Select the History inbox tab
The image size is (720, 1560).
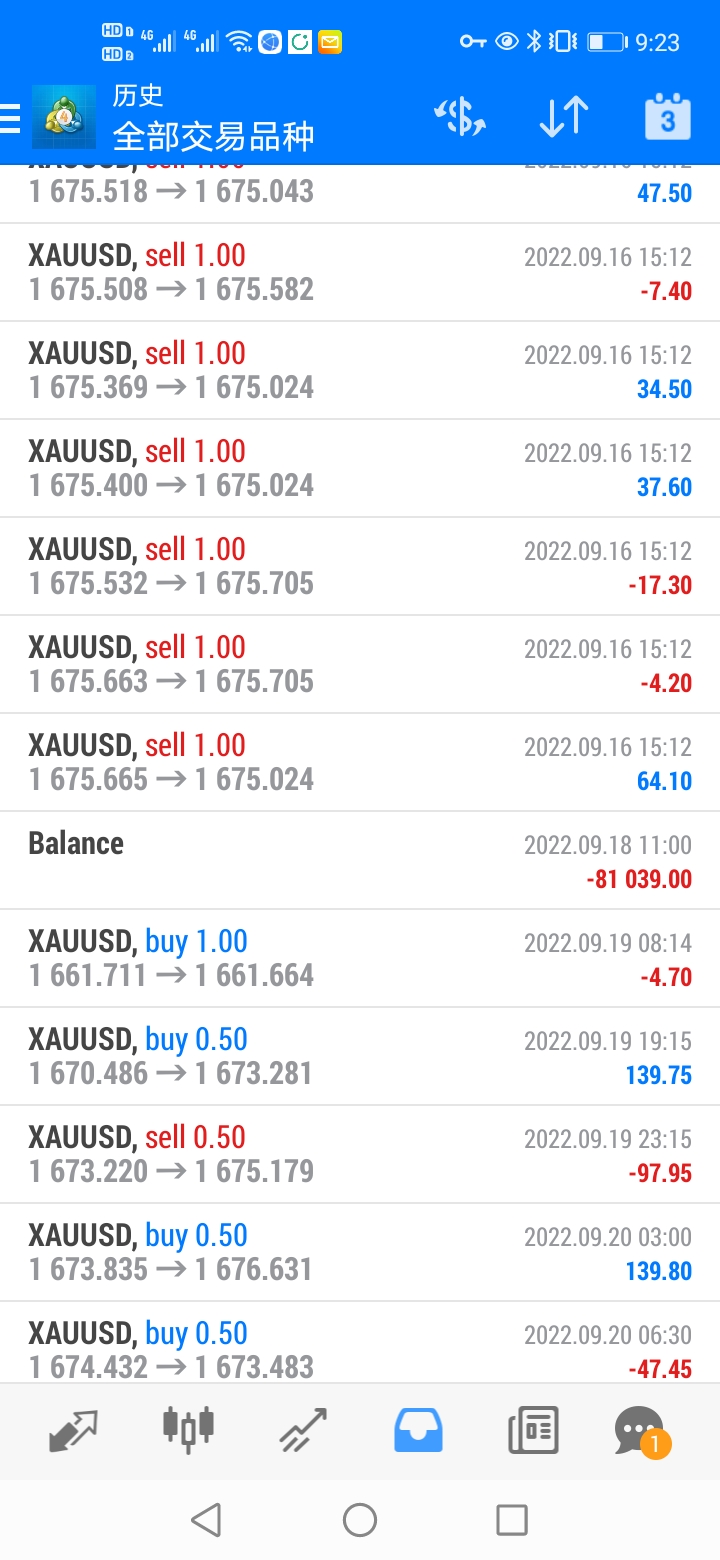(418, 1430)
